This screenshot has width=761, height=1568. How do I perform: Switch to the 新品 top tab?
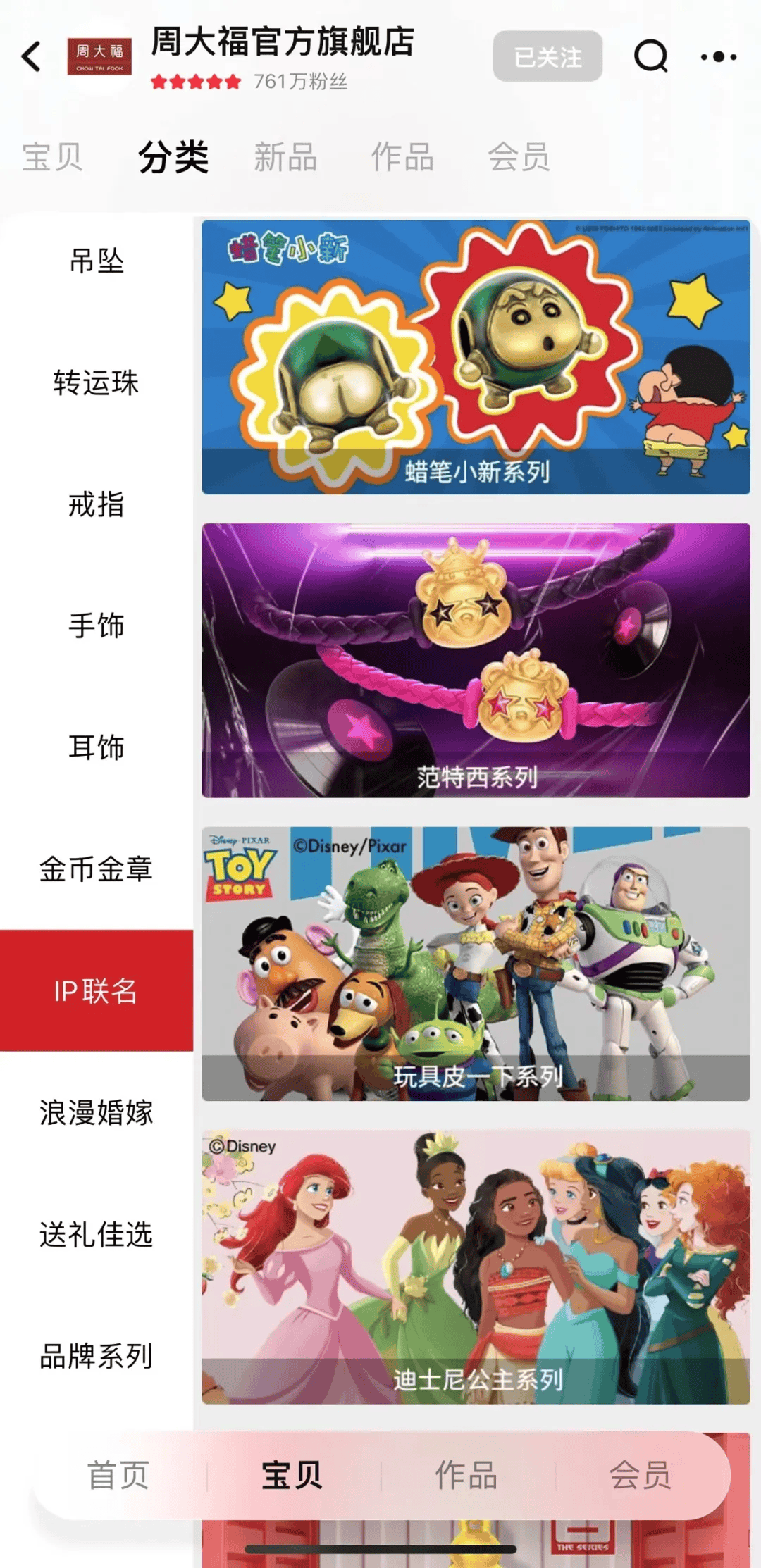click(285, 156)
